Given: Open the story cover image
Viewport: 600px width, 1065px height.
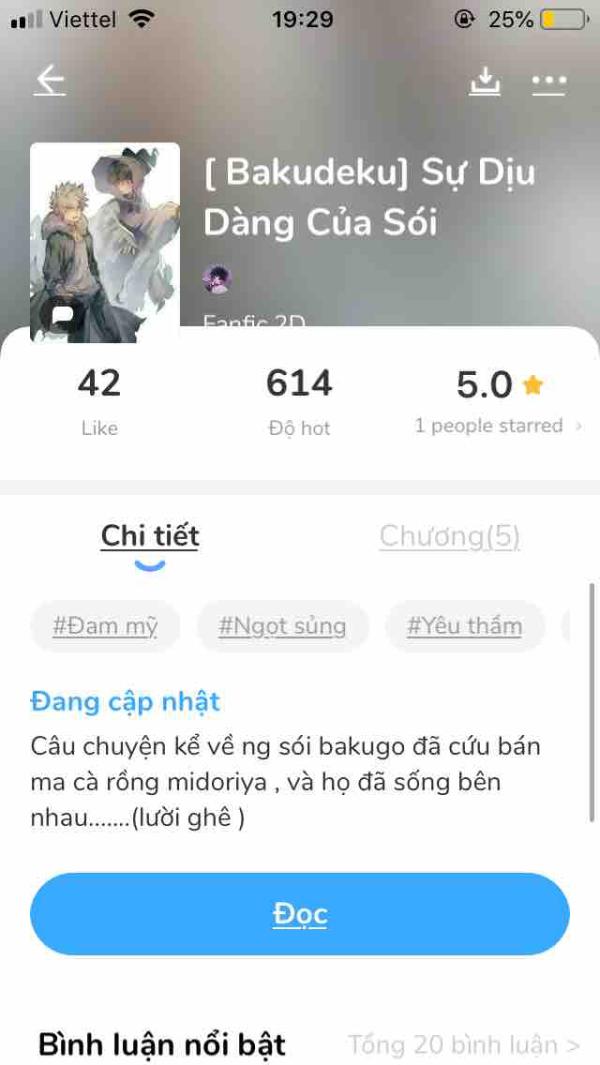Looking at the screenshot, I should click(104, 240).
